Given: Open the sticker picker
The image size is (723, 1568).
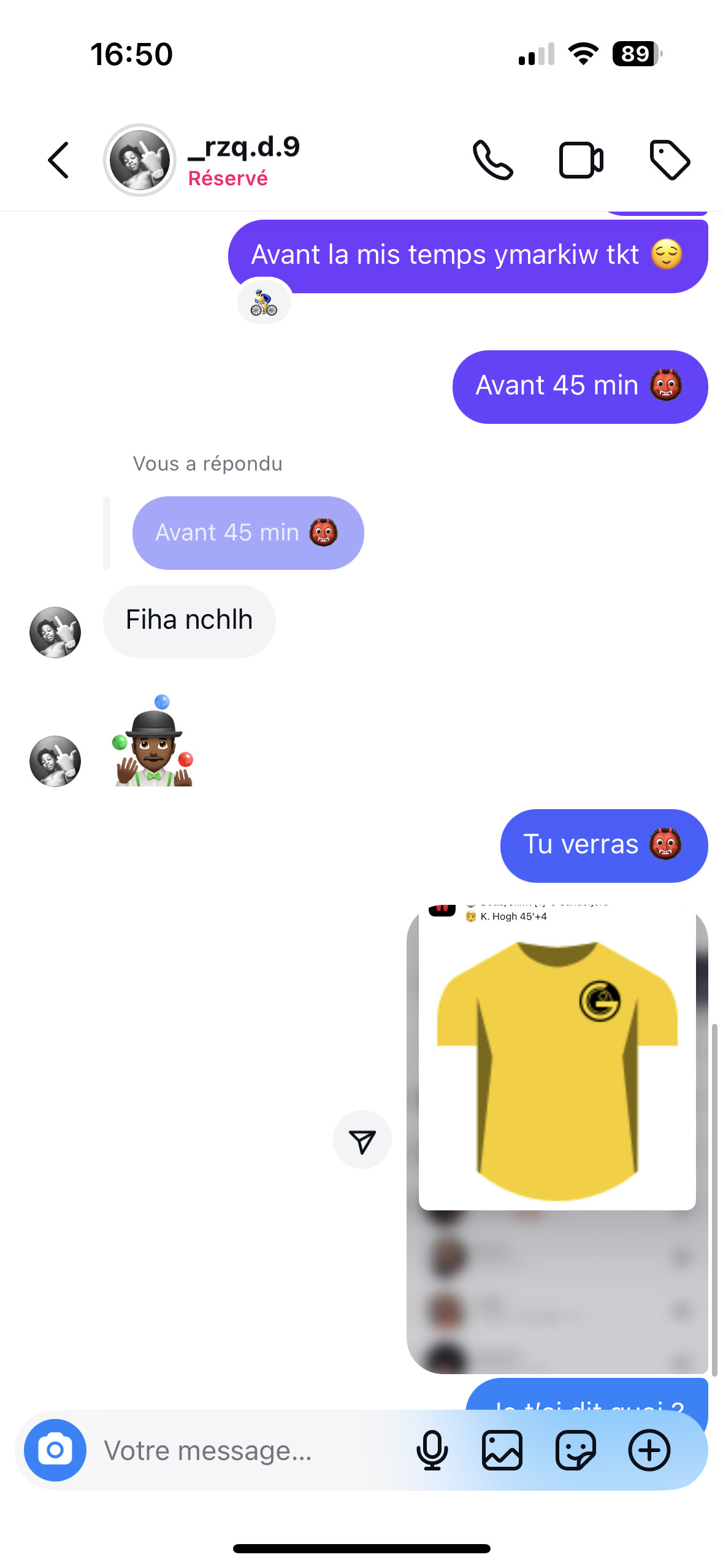Looking at the screenshot, I should click(575, 1450).
